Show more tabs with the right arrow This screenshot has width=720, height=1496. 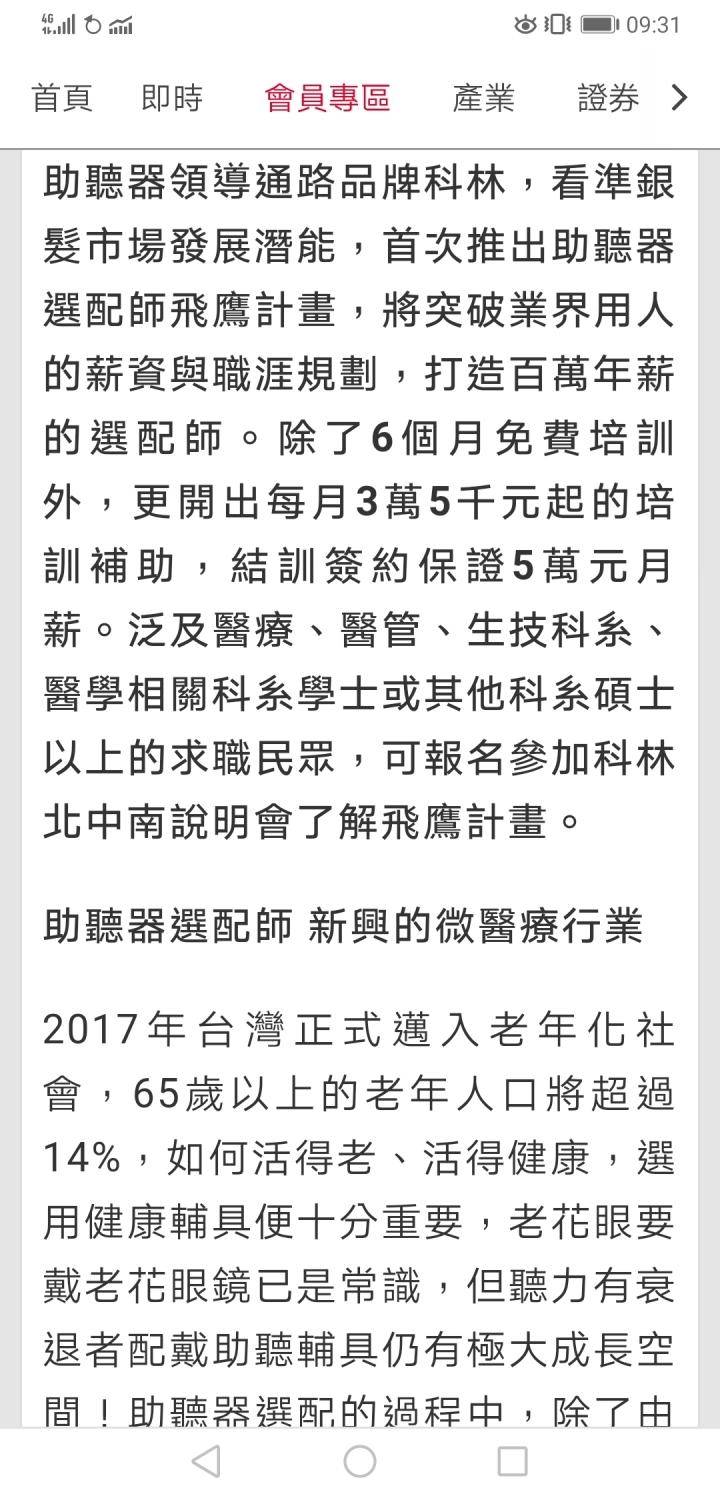click(x=680, y=98)
